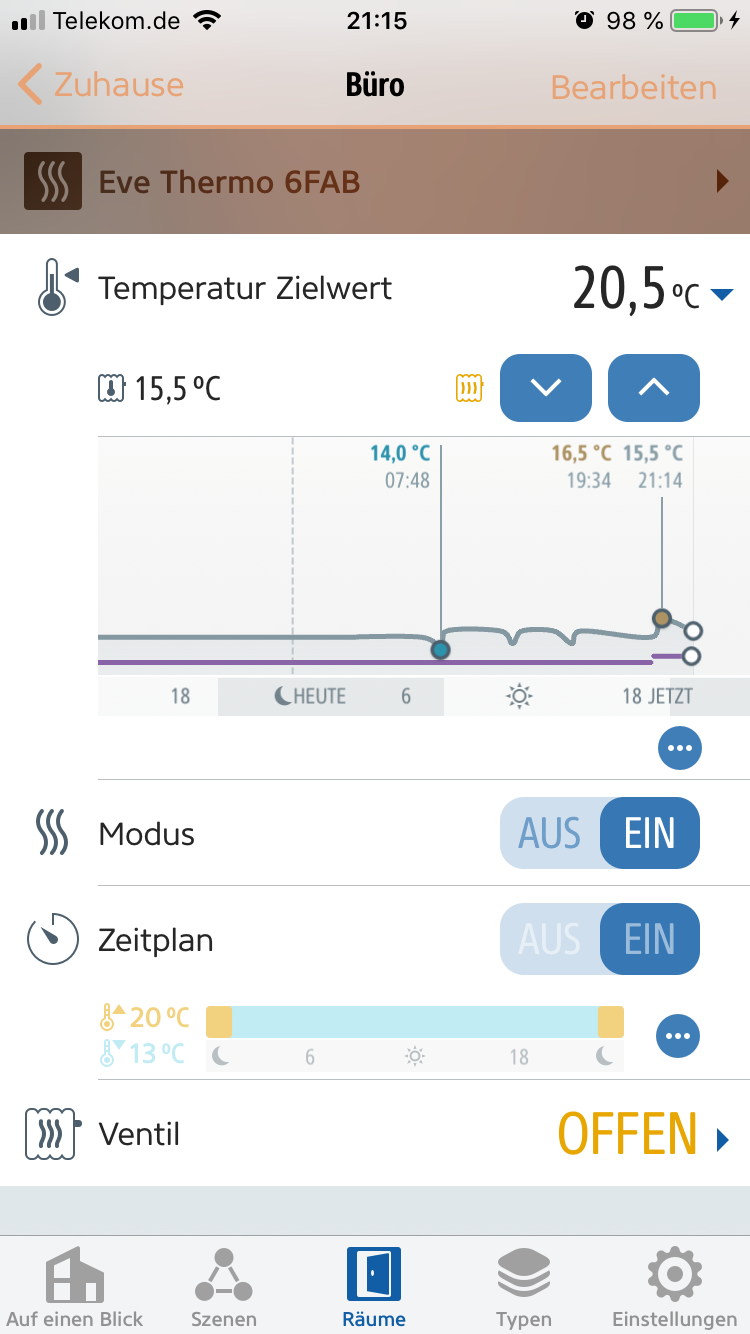Lower the target temperature with the down arrow
This screenshot has height=1334, width=750.
(546, 388)
